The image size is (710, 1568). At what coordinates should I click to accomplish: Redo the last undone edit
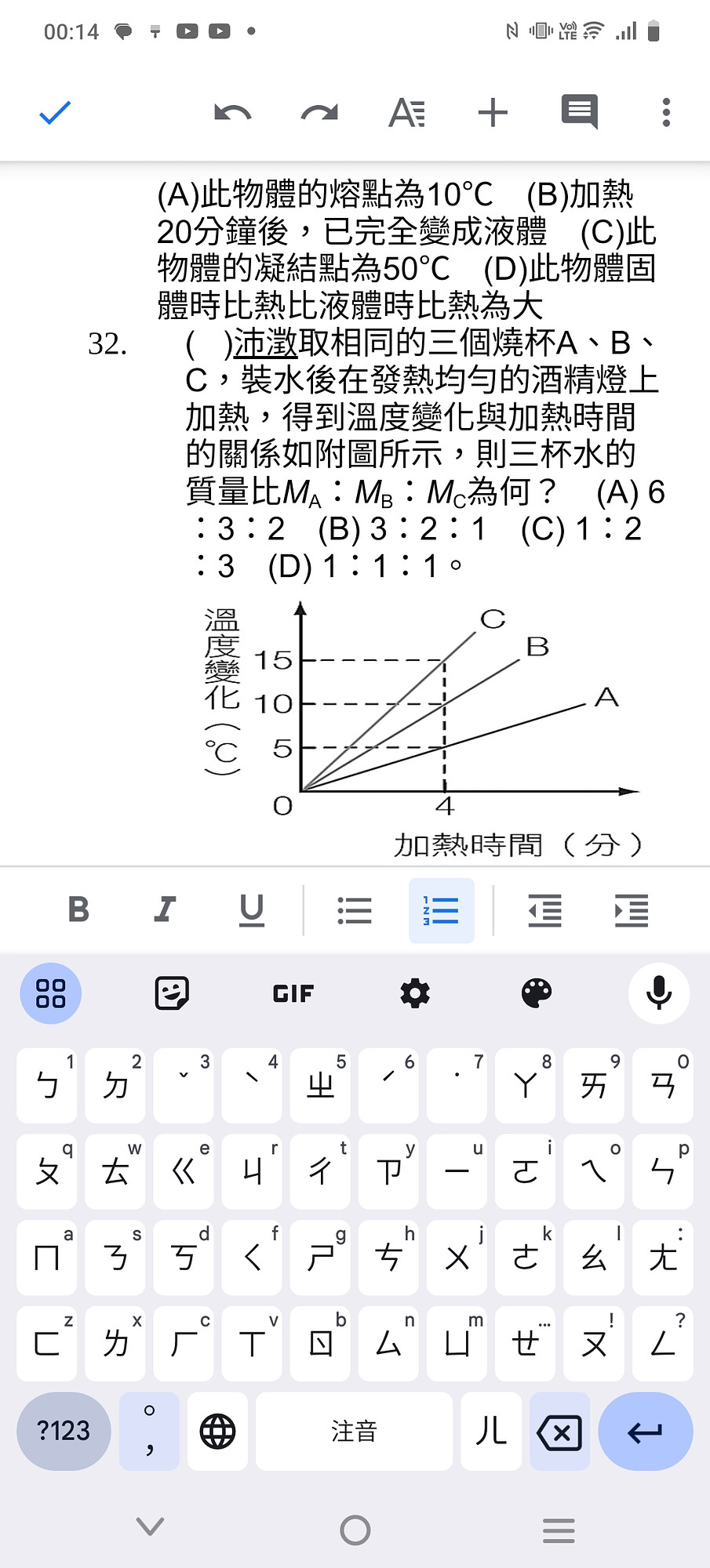coord(319,113)
